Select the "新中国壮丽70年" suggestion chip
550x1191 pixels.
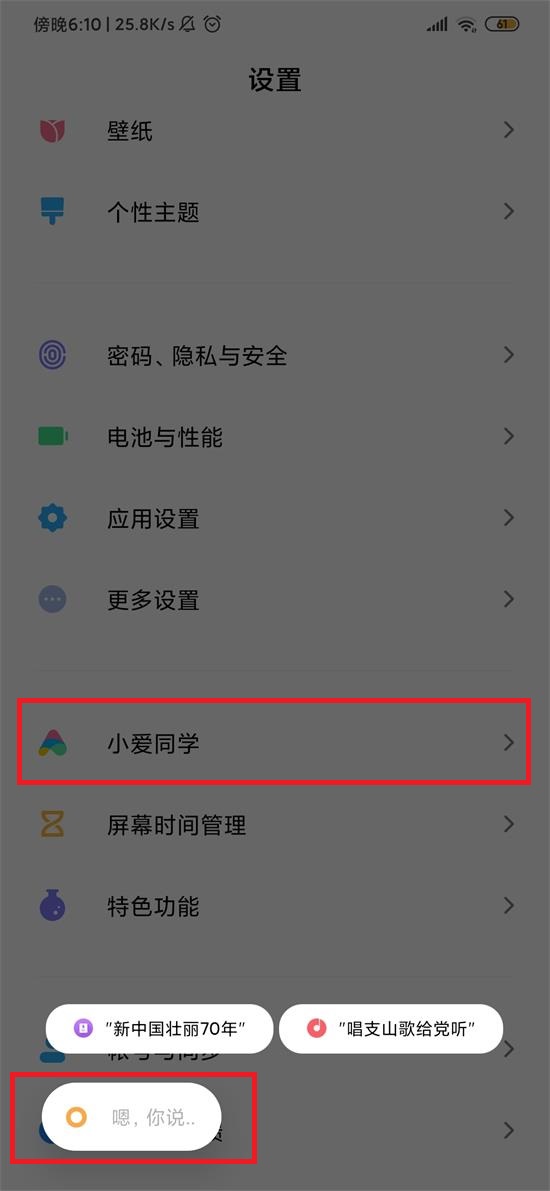(160, 1028)
